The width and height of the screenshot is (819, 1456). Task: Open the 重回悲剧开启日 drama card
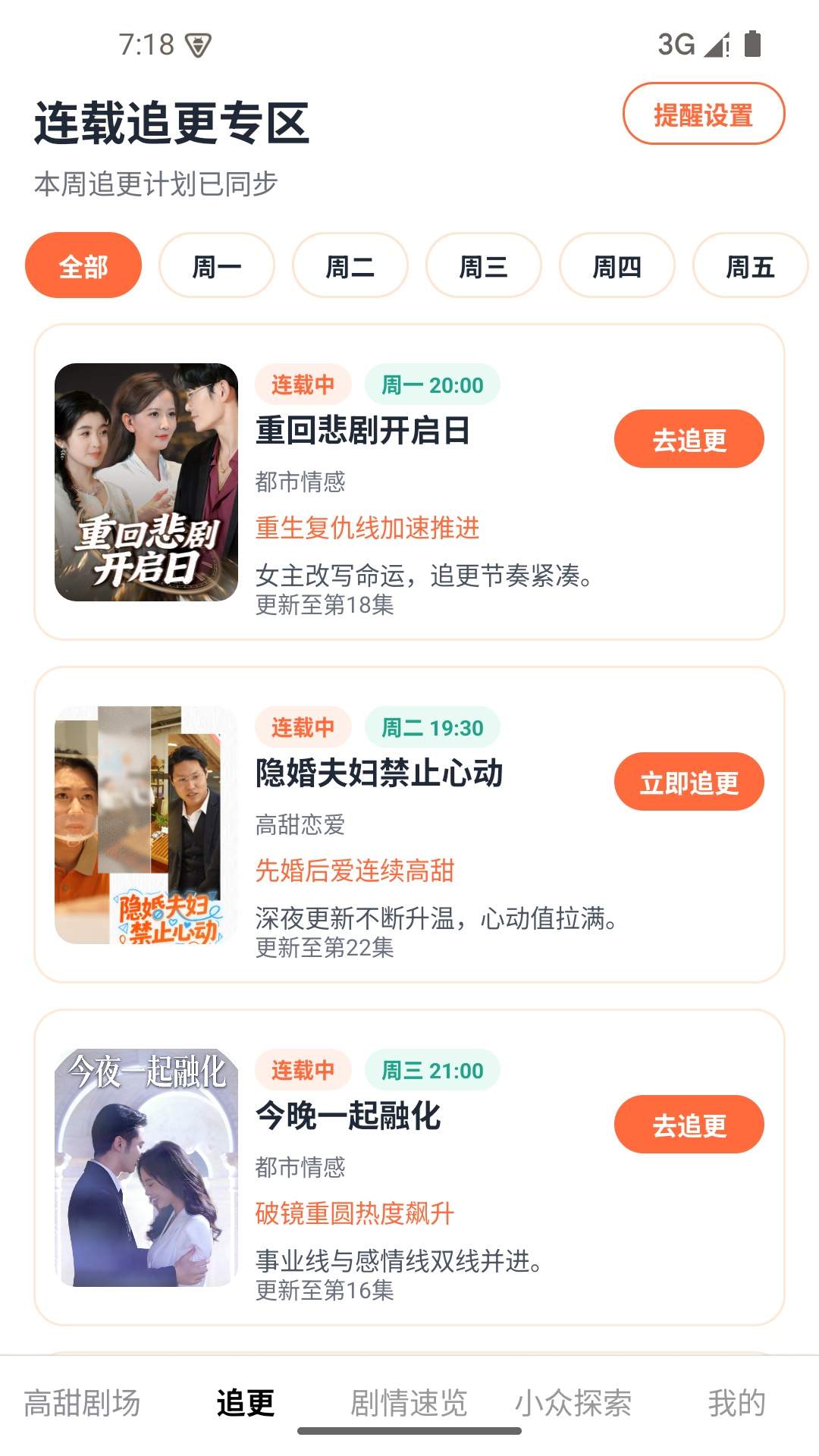point(409,482)
